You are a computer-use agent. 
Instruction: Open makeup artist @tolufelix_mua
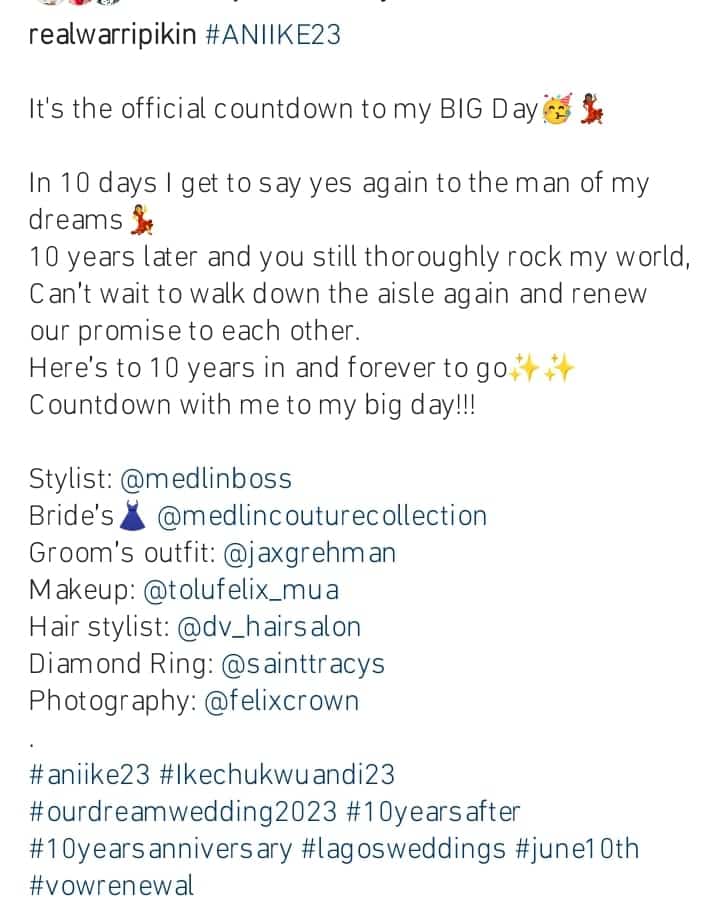coord(241,590)
